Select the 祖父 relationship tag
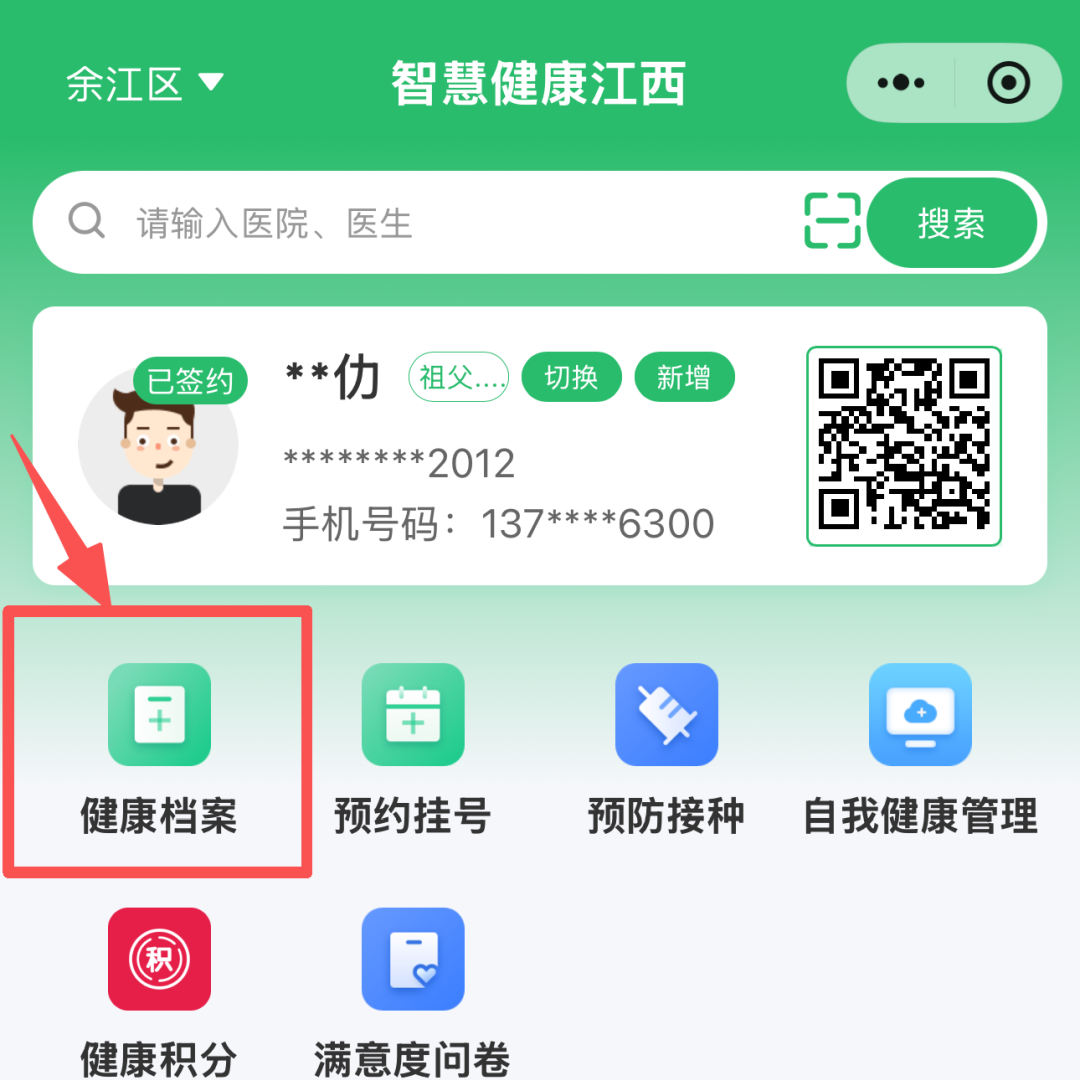This screenshot has height=1080, width=1080. [x=459, y=377]
